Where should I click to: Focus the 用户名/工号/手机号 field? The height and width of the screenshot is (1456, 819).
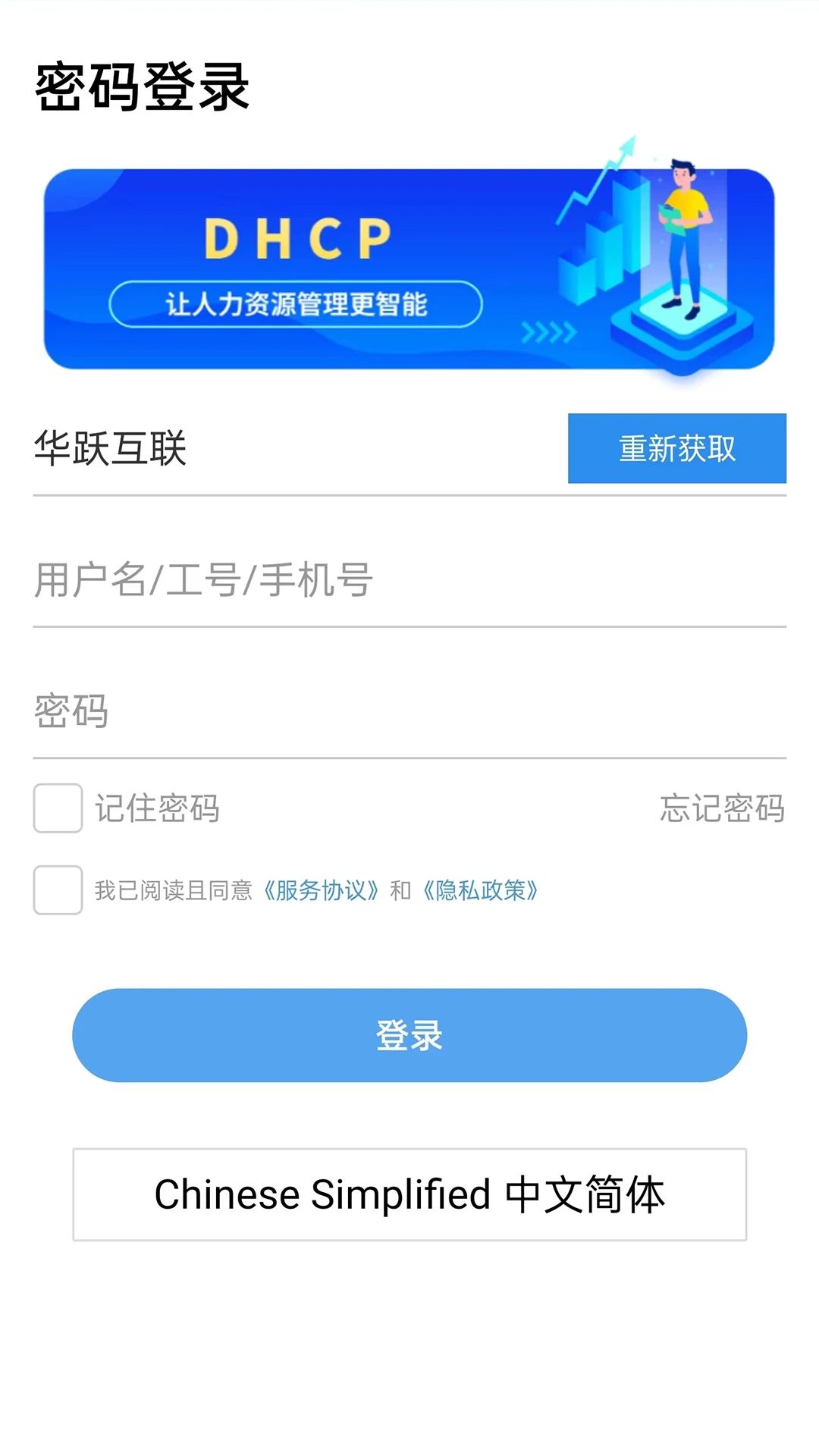coord(409,580)
